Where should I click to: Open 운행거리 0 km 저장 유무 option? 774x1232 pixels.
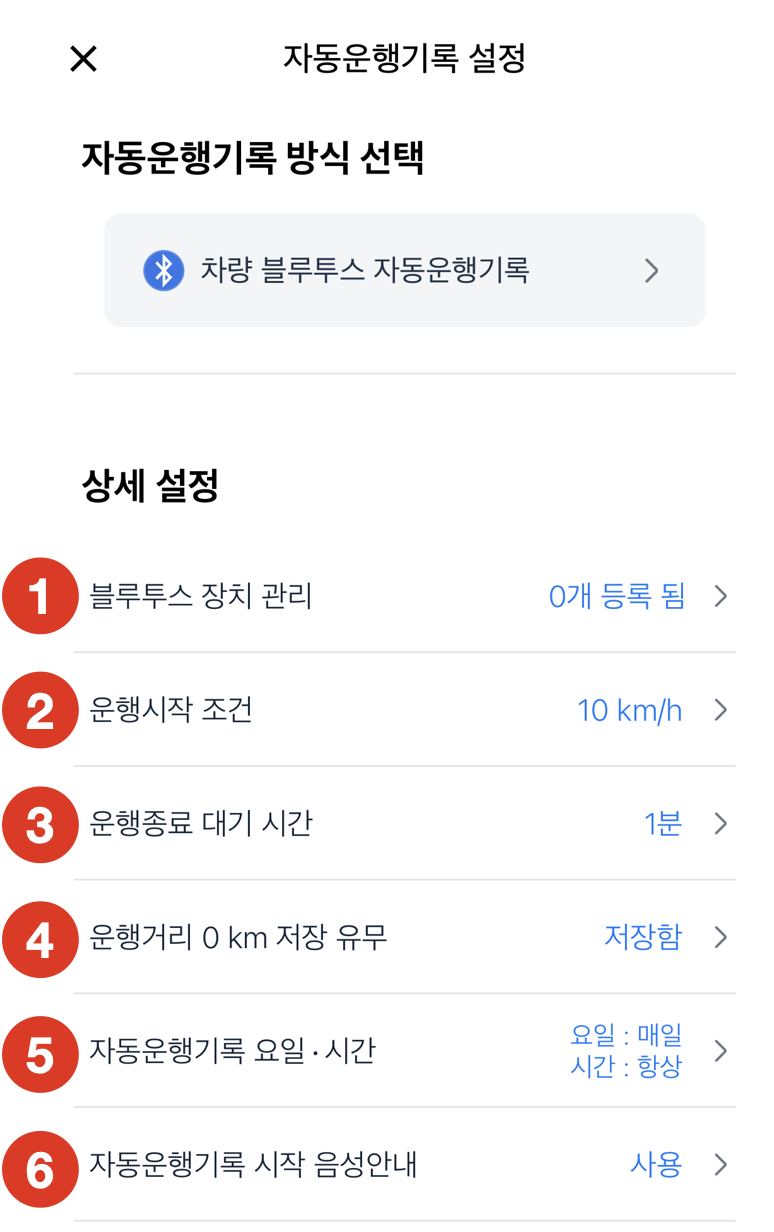pos(404,938)
